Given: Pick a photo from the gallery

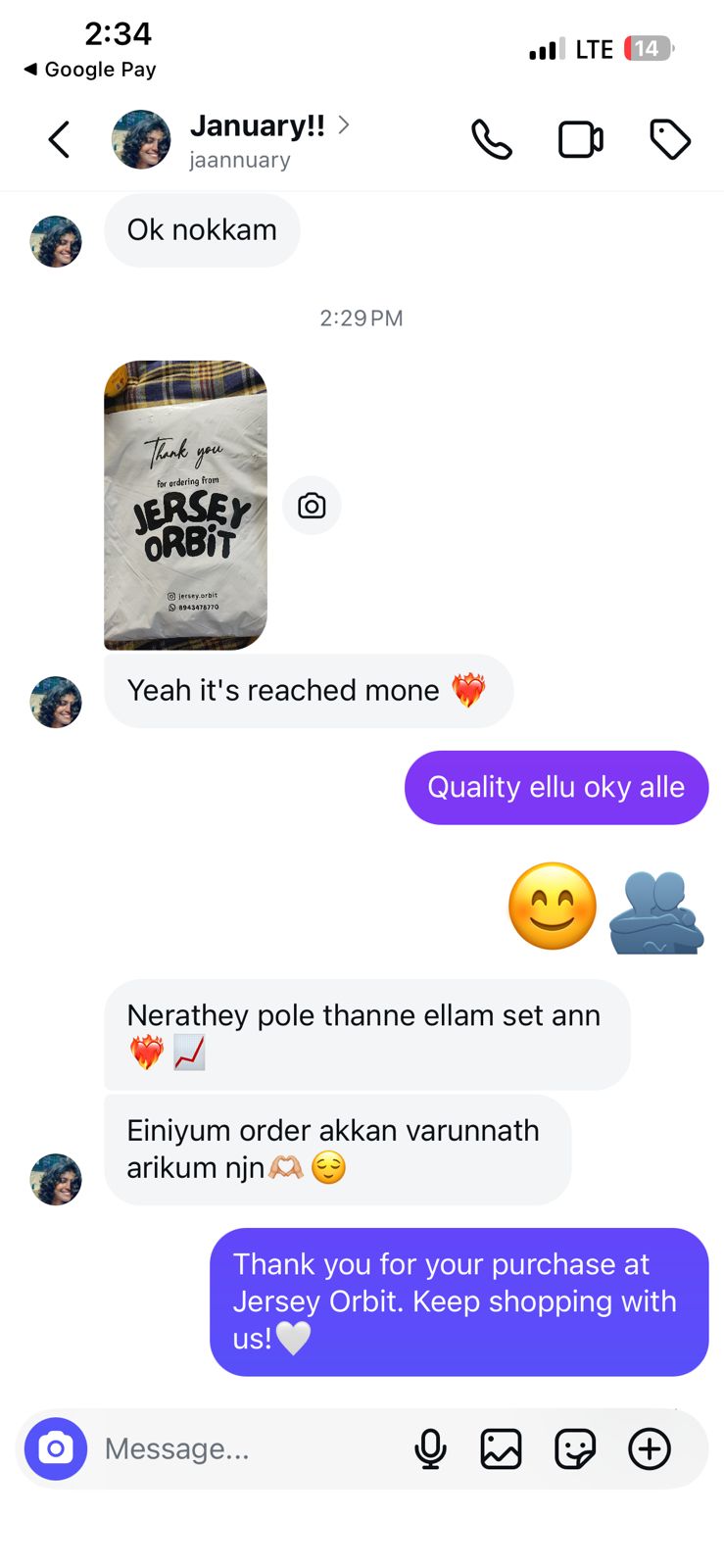Looking at the screenshot, I should click(501, 1448).
